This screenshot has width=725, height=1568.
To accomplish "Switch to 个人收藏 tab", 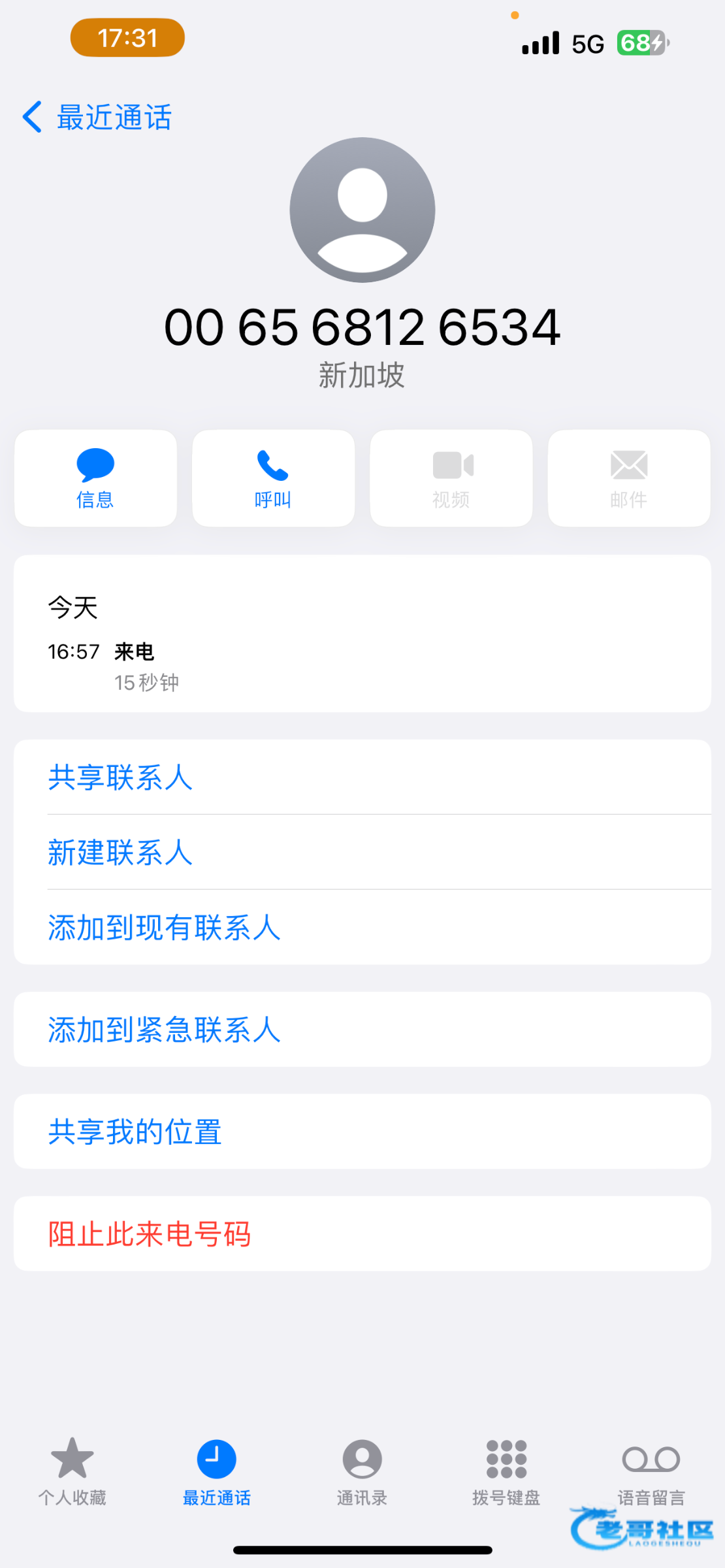I will 72,1470.
